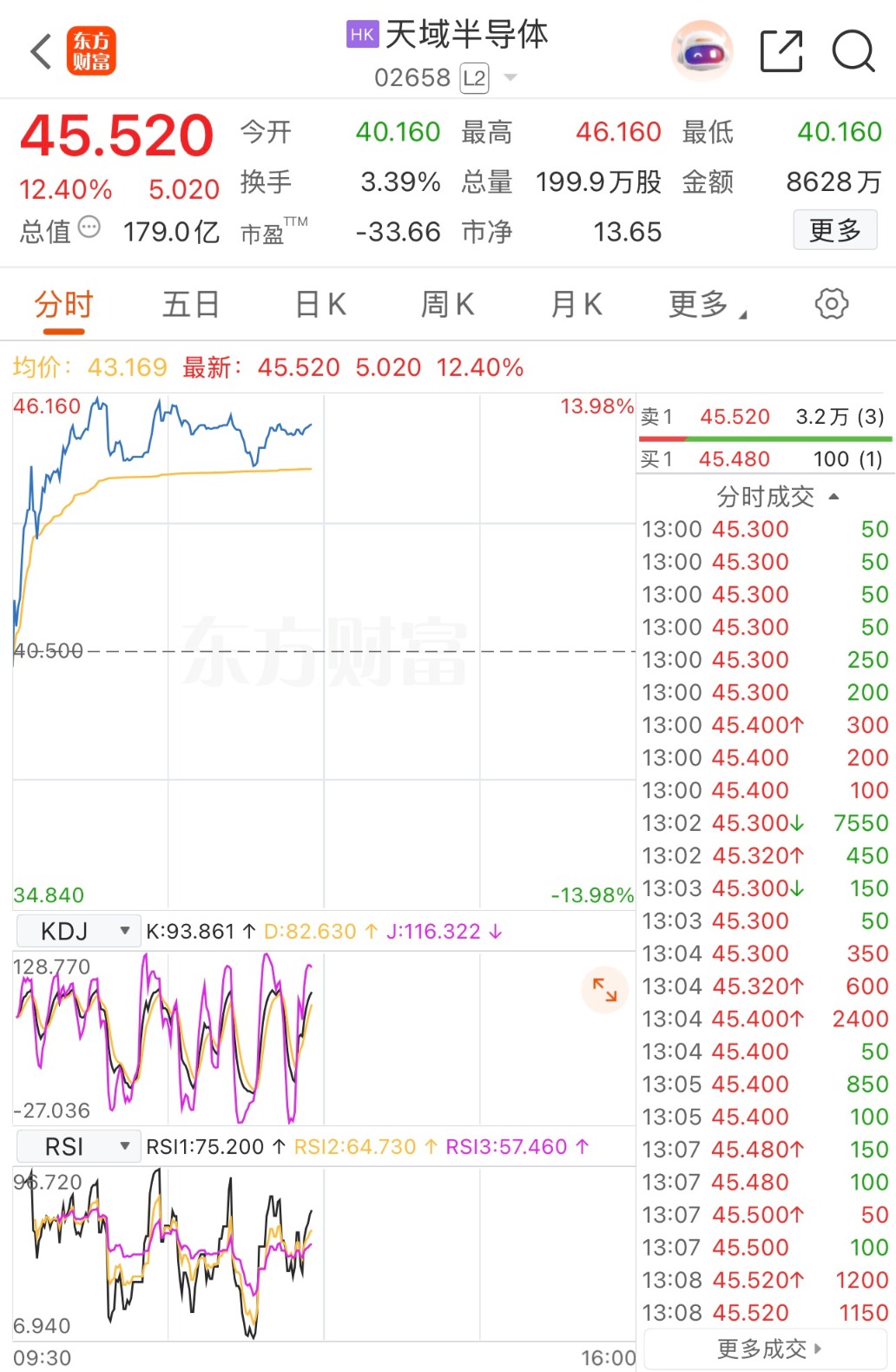Share this stock page
Viewport: 896px width, 1372px height.
pyautogui.click(x=781, y=51)
